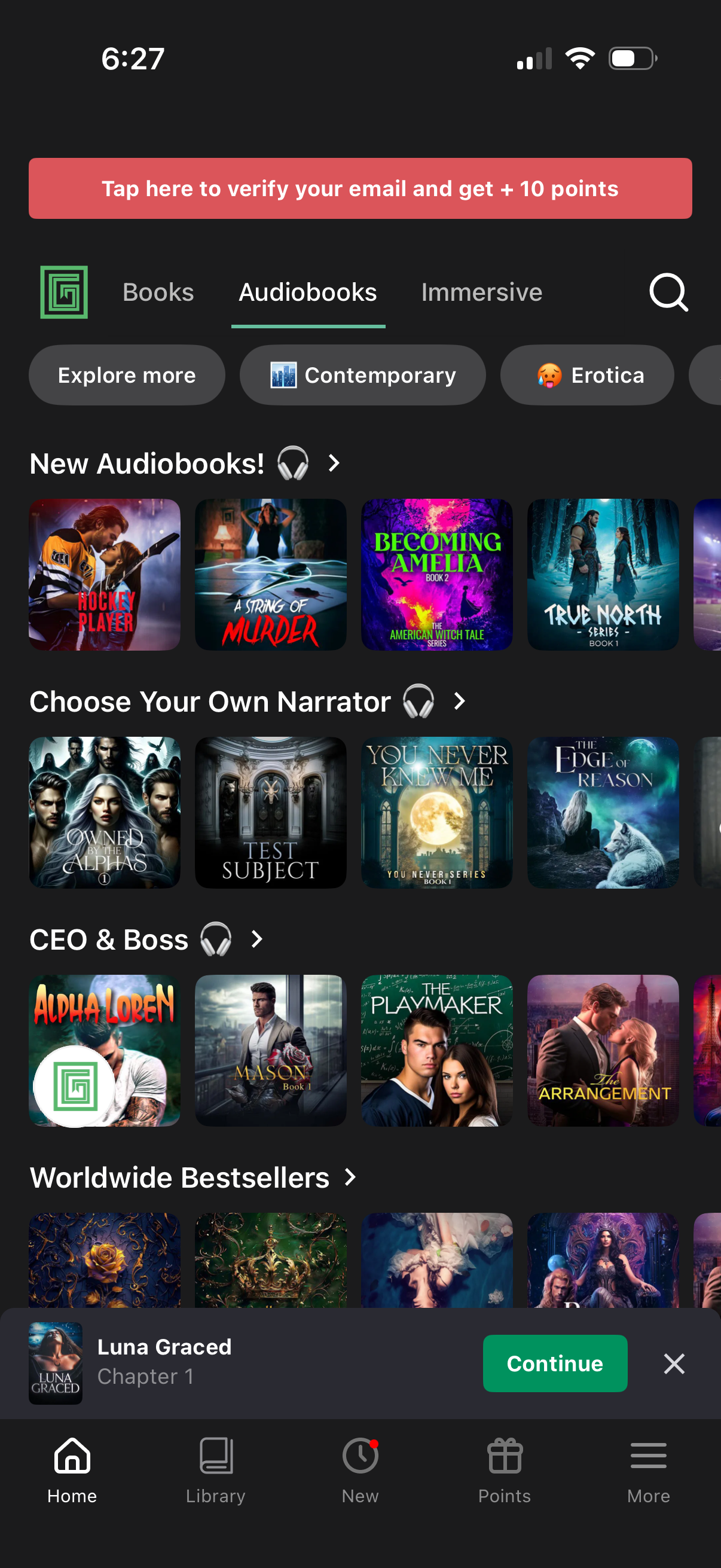This screenshot has width=721, height=1568.
Task: Expand the Worldwide Bestsellers section
Action: [350, 1178]
